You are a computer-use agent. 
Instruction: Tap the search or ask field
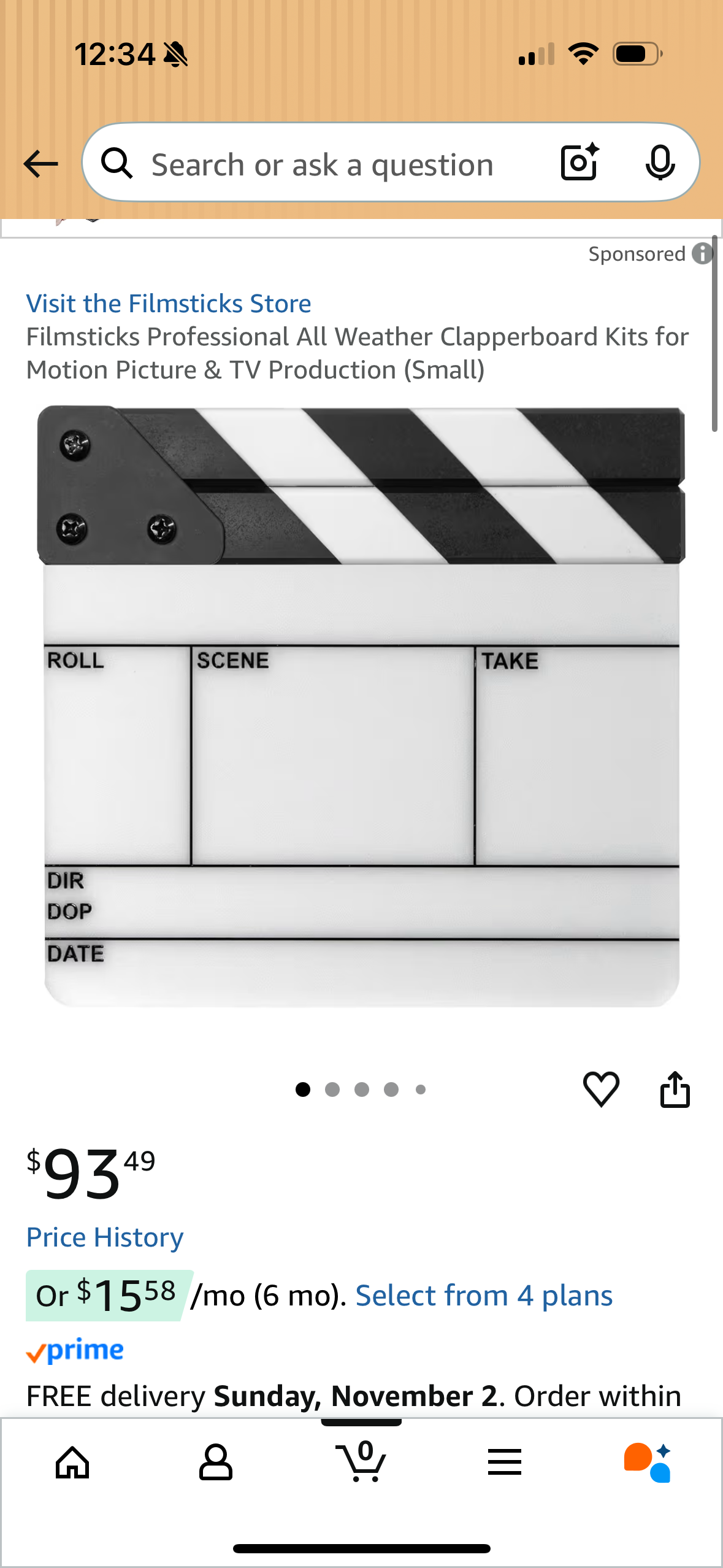[x=322, y=164]
